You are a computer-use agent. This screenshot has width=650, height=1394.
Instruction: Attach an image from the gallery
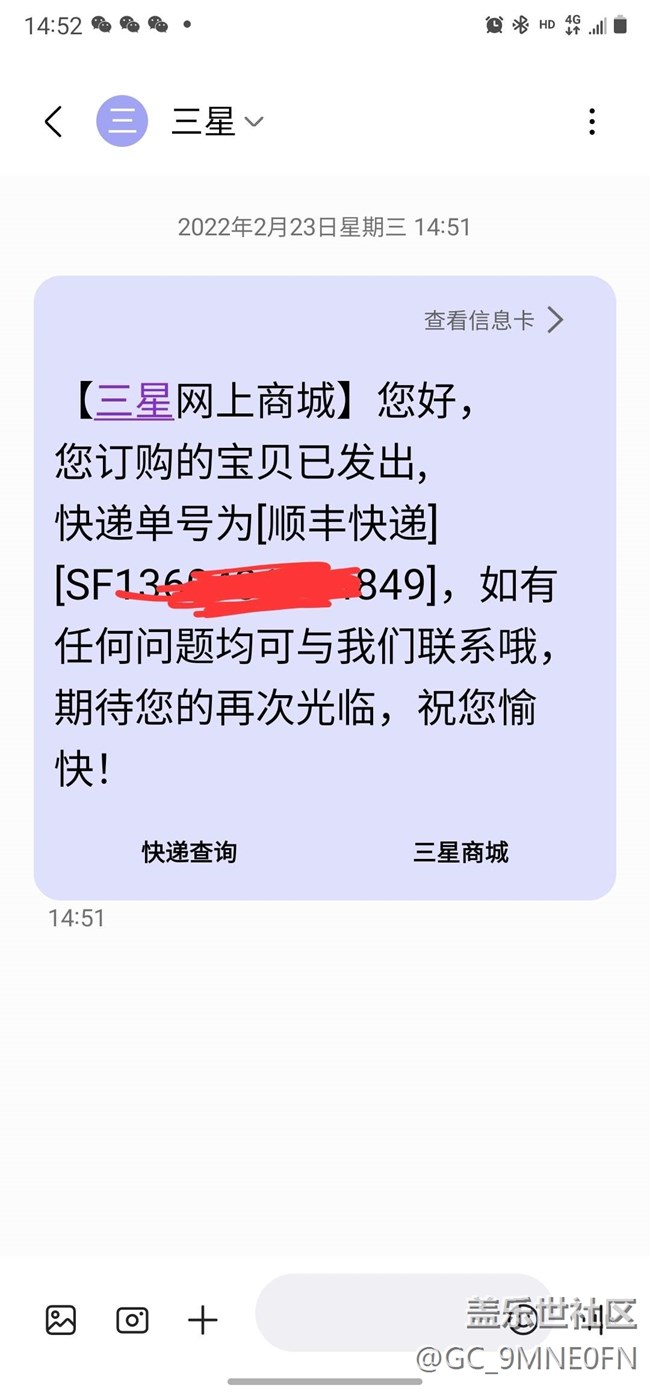[61, 1320]
